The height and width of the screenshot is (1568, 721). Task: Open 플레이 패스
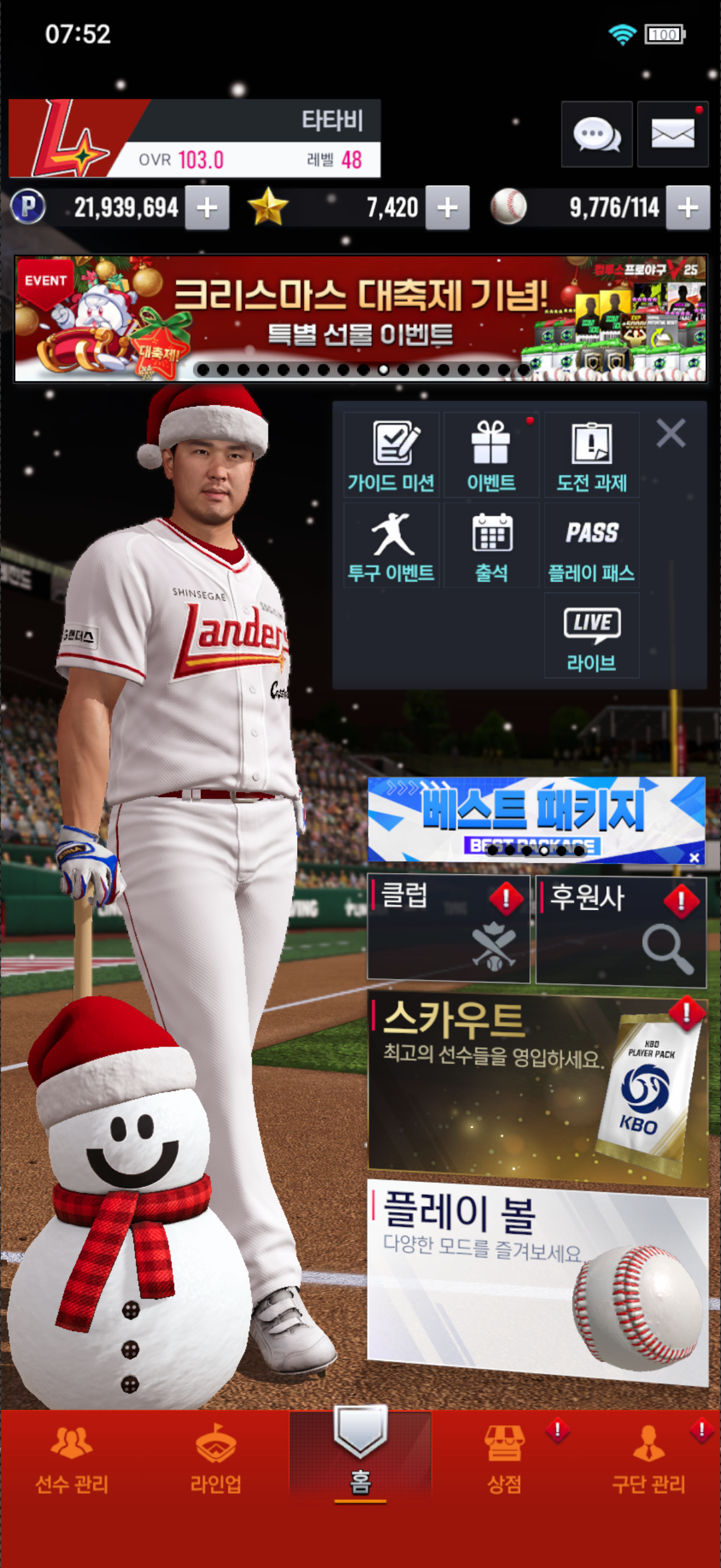(x=591, y=545)
